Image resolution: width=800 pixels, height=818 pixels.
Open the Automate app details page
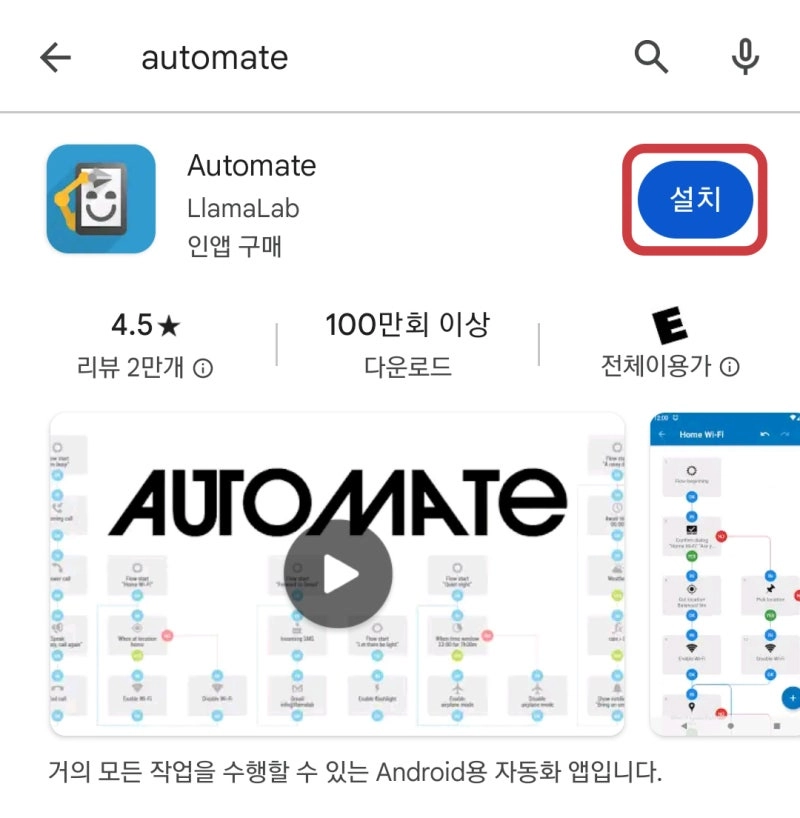tap(251, 166)
